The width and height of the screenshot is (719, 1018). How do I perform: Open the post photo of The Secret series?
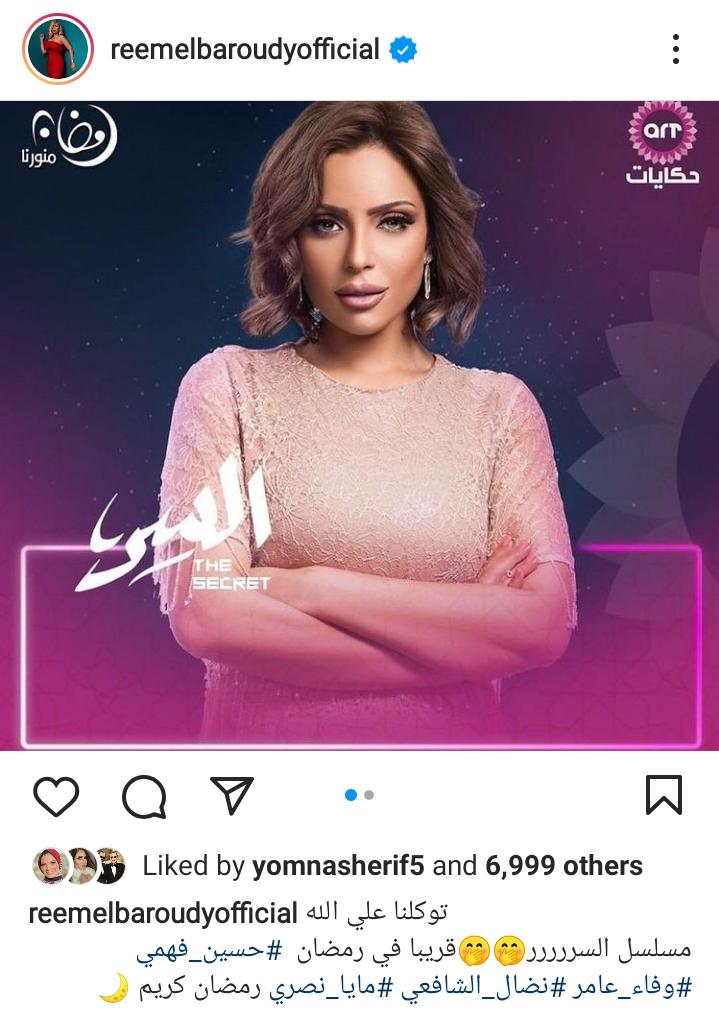tap(360, 425)
